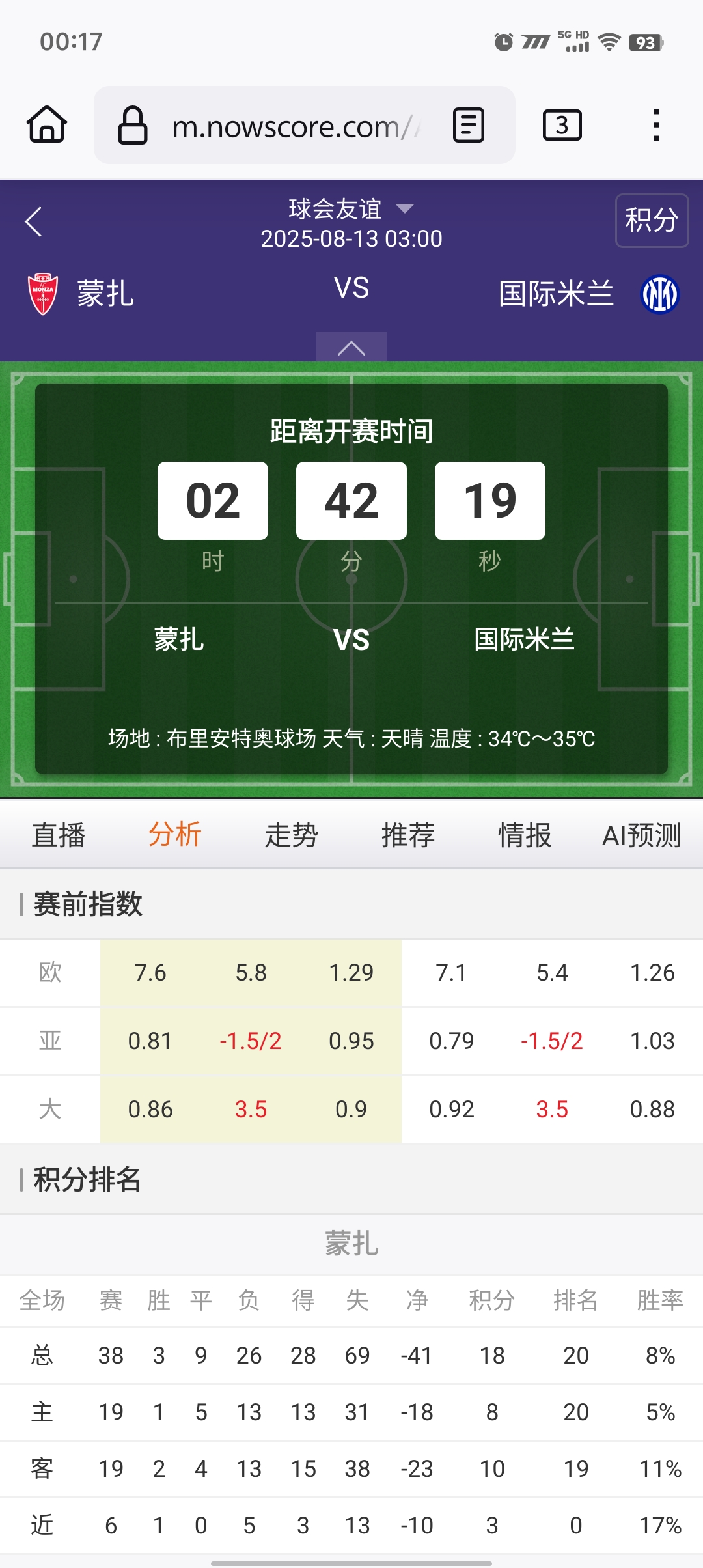
Task: Open the browser tab switcher
Action: point(562,125)
